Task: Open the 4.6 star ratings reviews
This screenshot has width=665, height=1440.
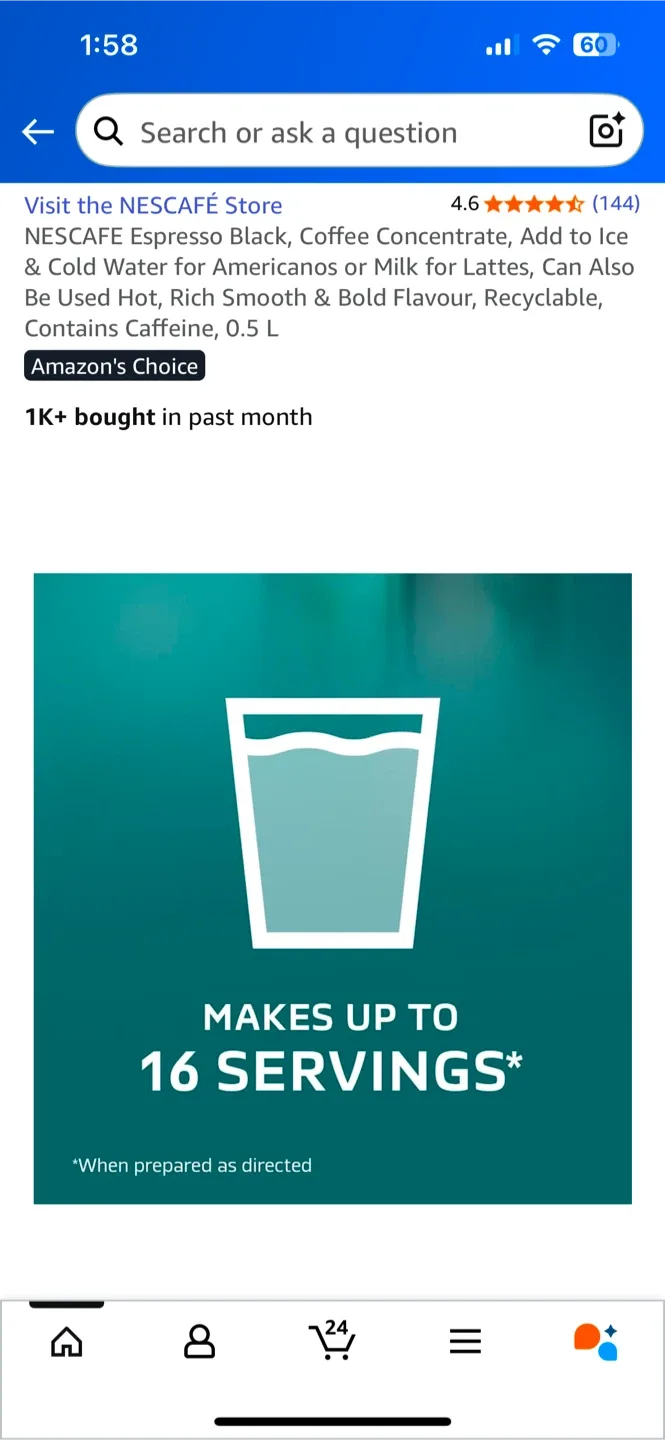Action: click(x=545, y=204)
